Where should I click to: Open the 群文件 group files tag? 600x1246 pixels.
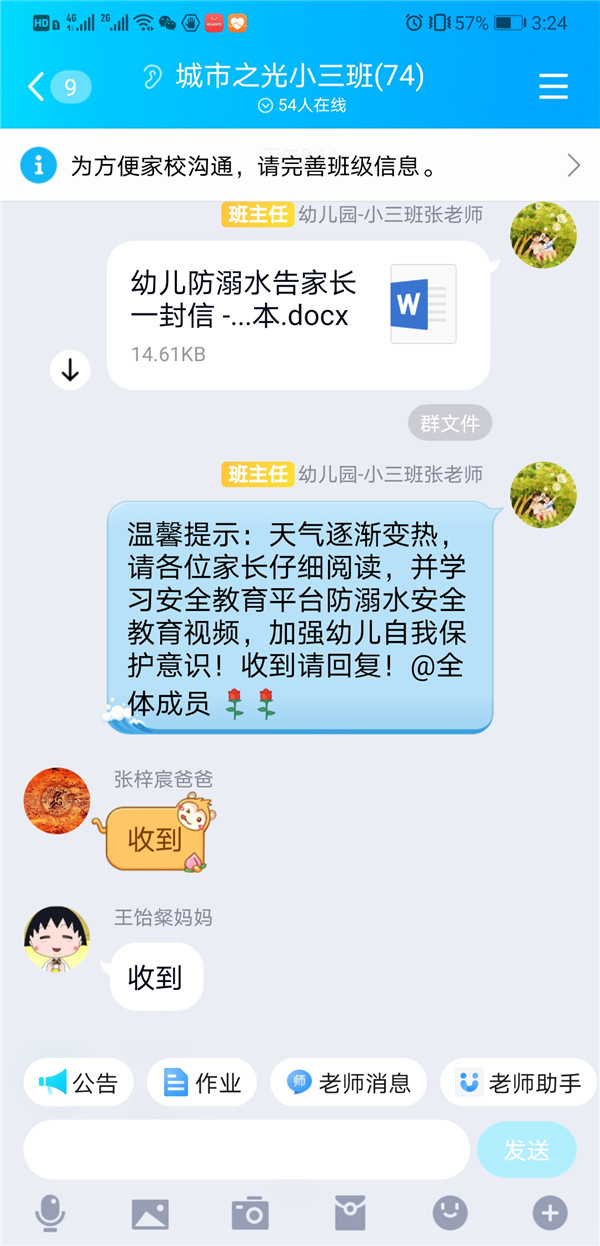pos(449,424)
